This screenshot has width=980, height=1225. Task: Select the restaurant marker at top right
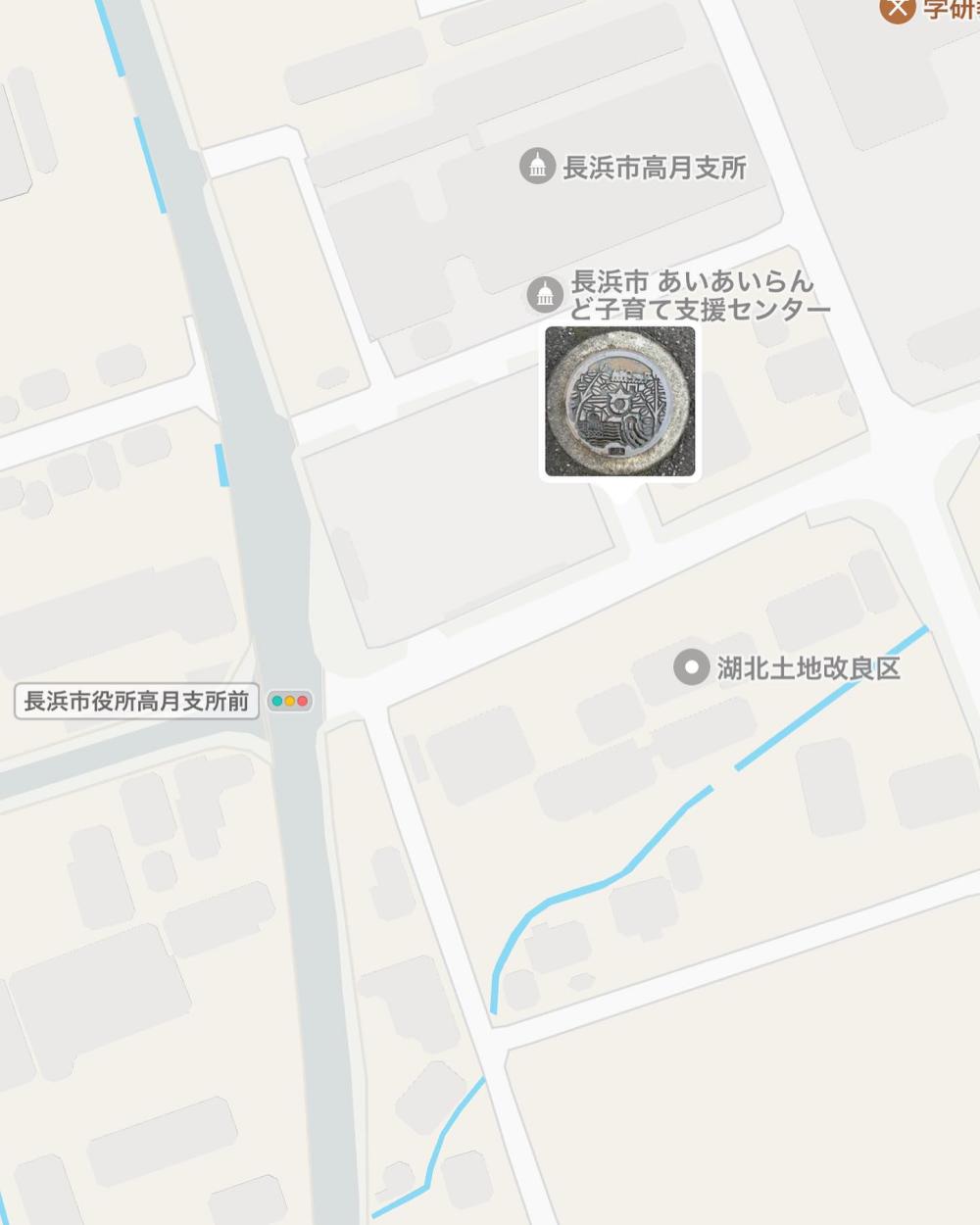point(897,10)
